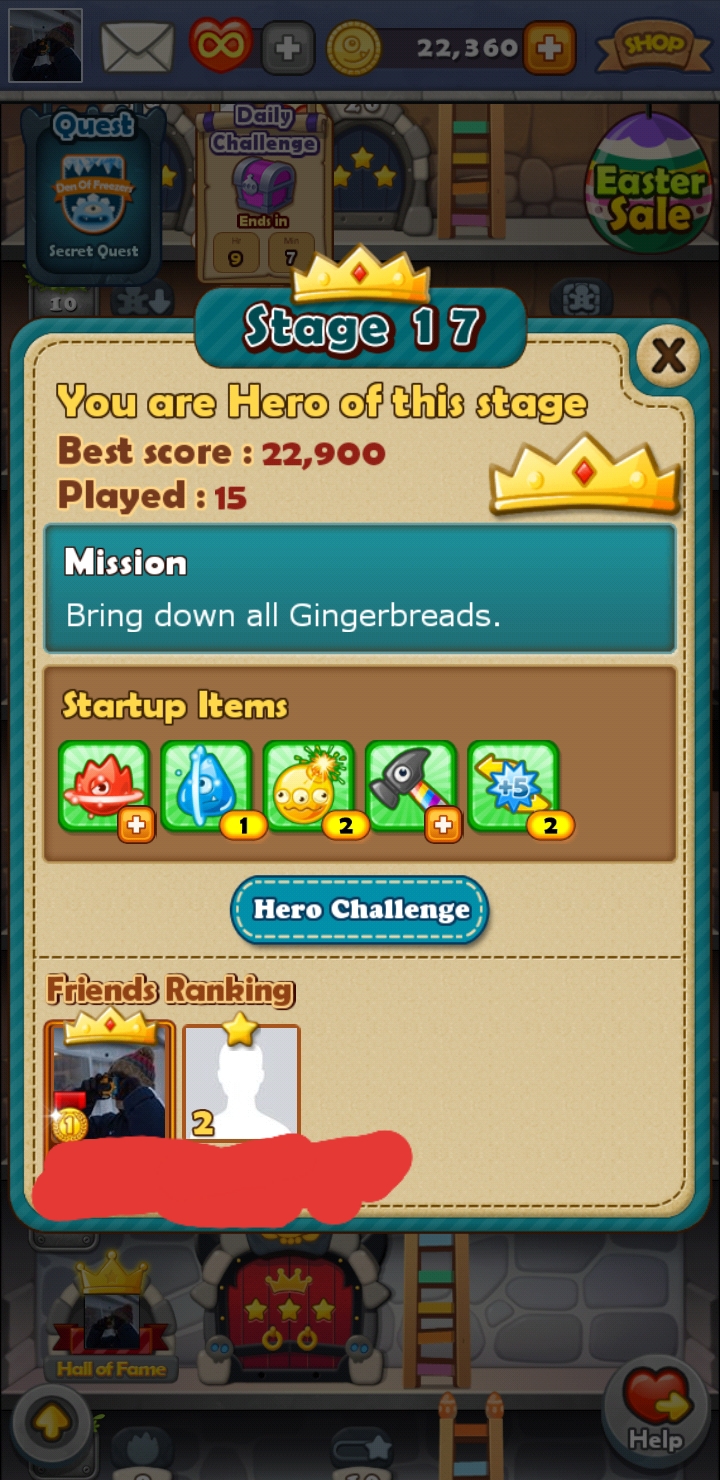Viewport: 720px width, 1480px height.
Task: View the first-ranked friend's profile
Action: 110,1083
